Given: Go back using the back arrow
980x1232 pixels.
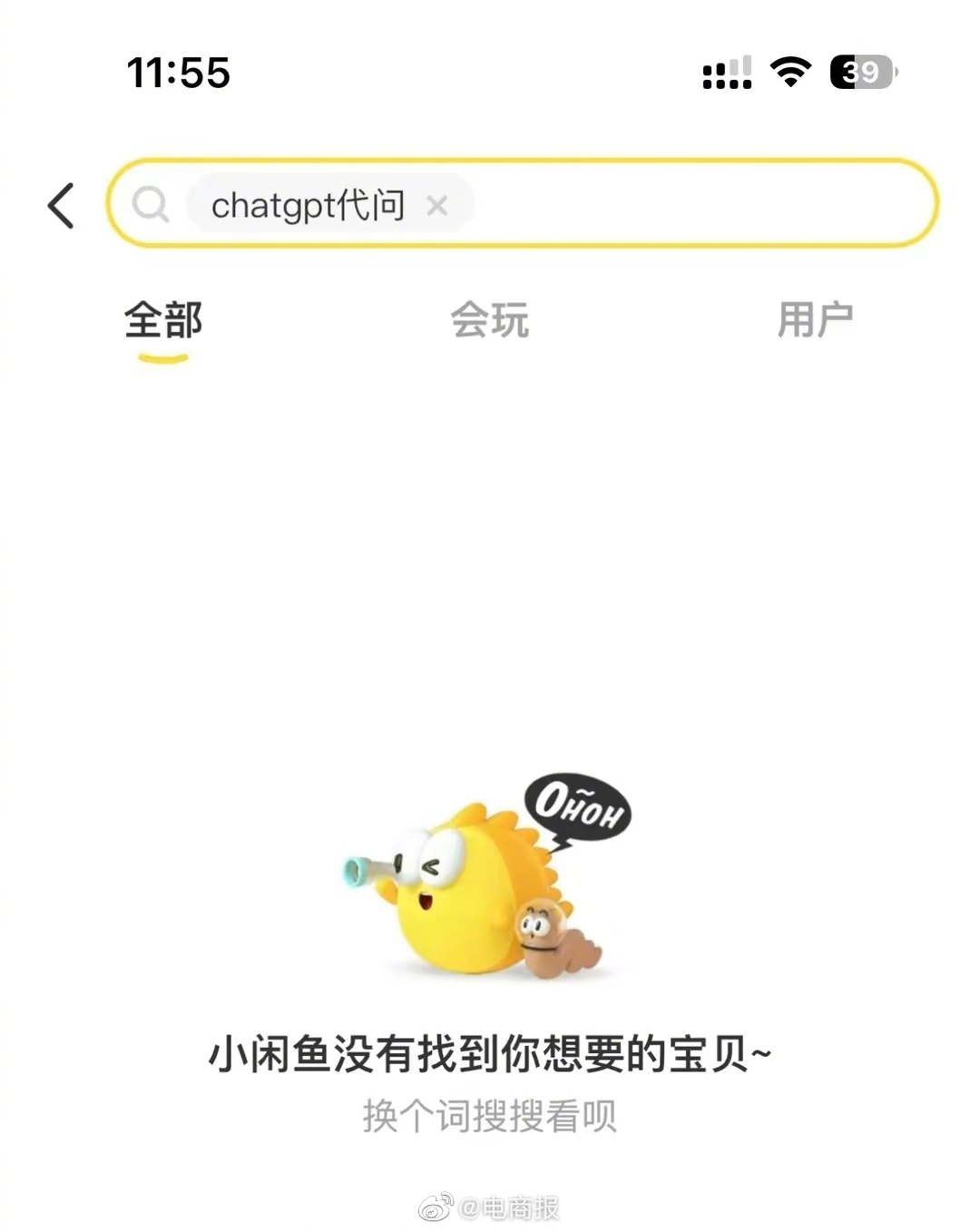Looking at the screenshot, I should pyautogui.click(x=62, y=205).
